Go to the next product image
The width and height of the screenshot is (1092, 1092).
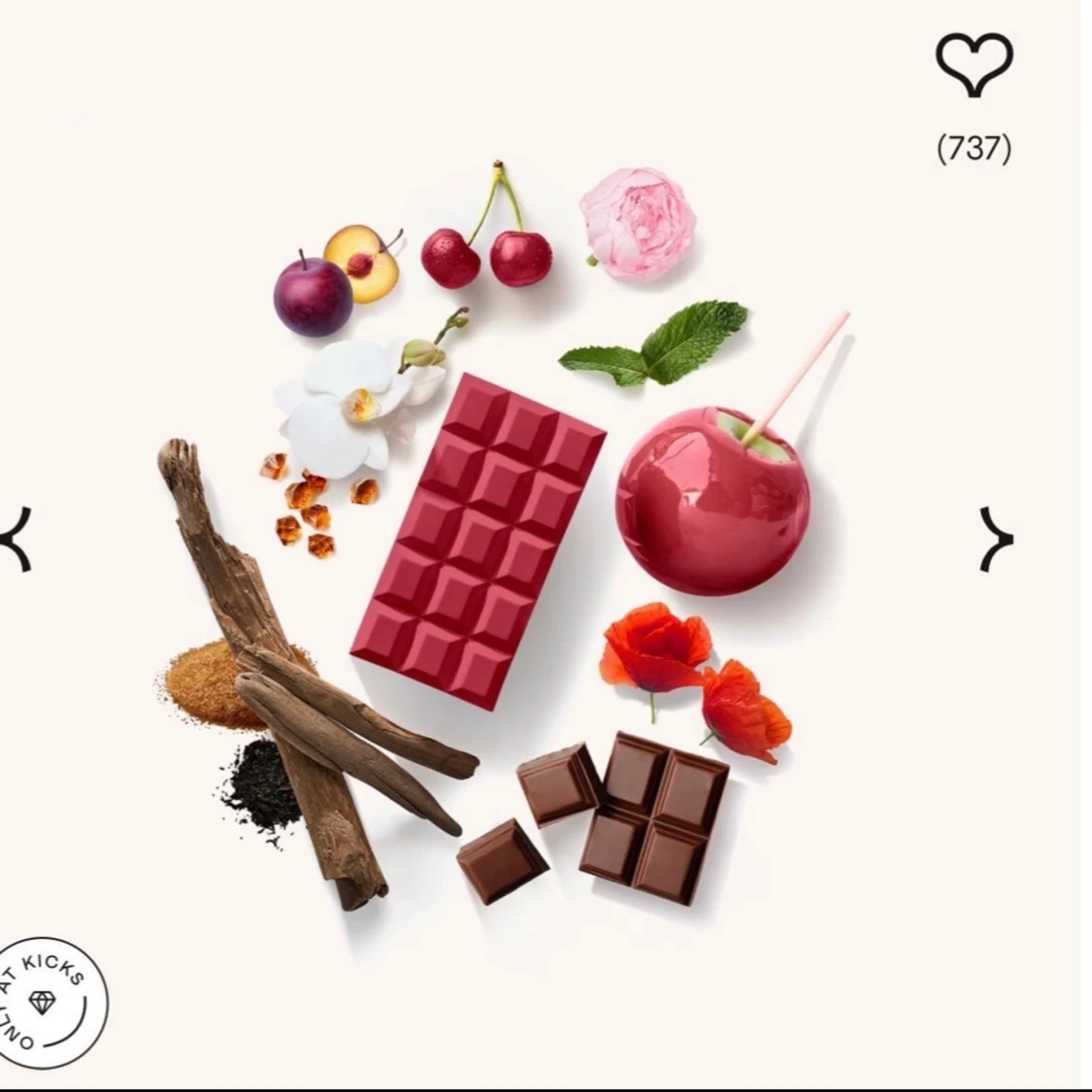997,539
